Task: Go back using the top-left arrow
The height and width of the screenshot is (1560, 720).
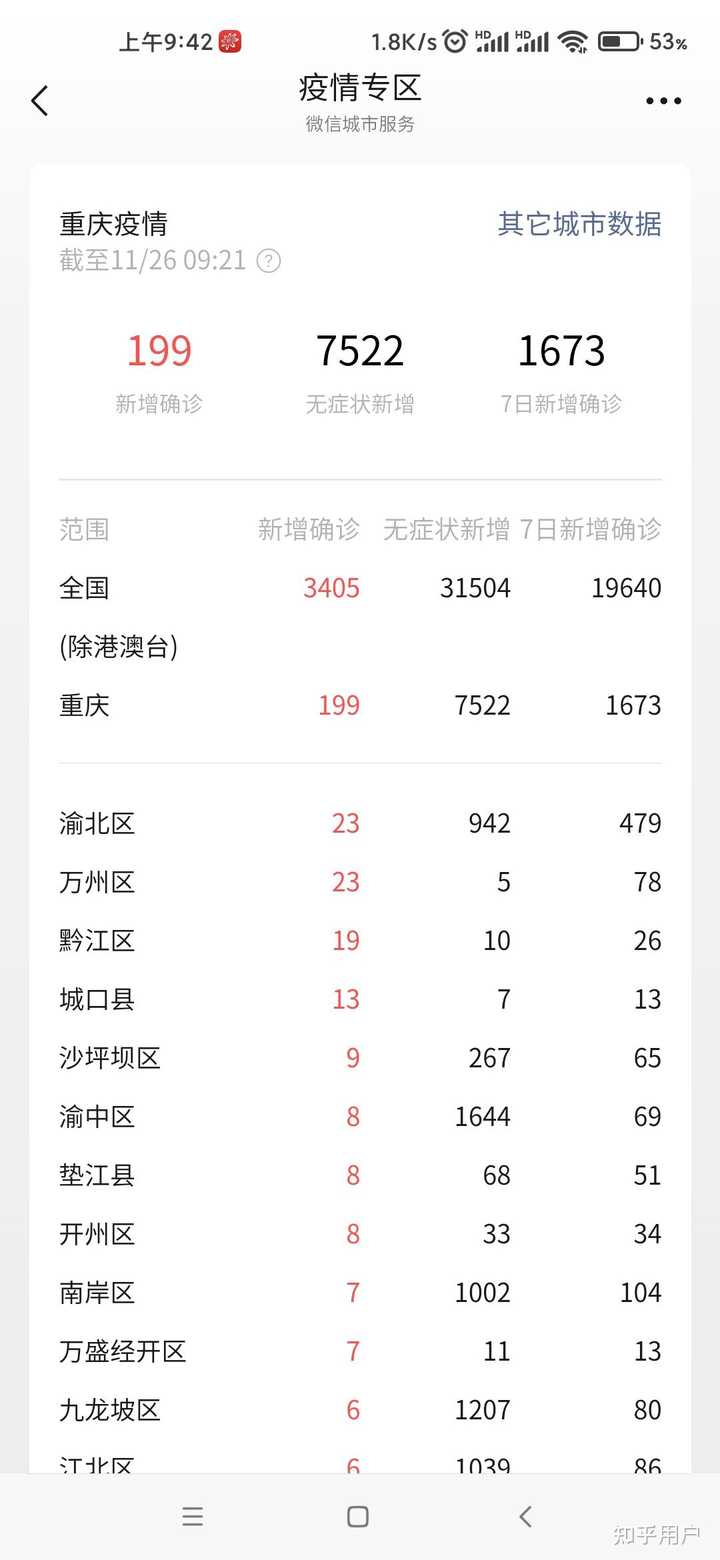Action: (x=40, y=101)
